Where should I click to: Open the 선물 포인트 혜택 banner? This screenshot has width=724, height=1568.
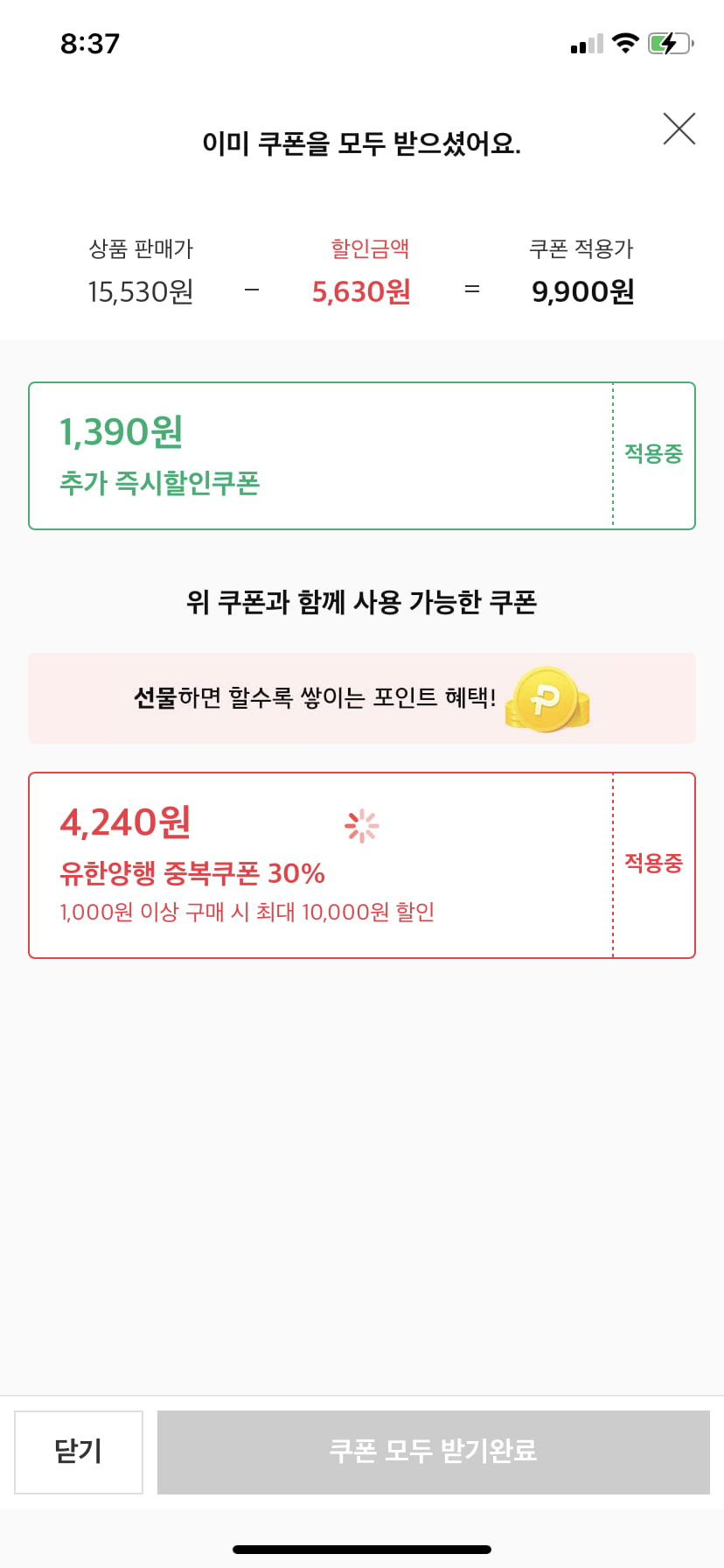[362, 698]
